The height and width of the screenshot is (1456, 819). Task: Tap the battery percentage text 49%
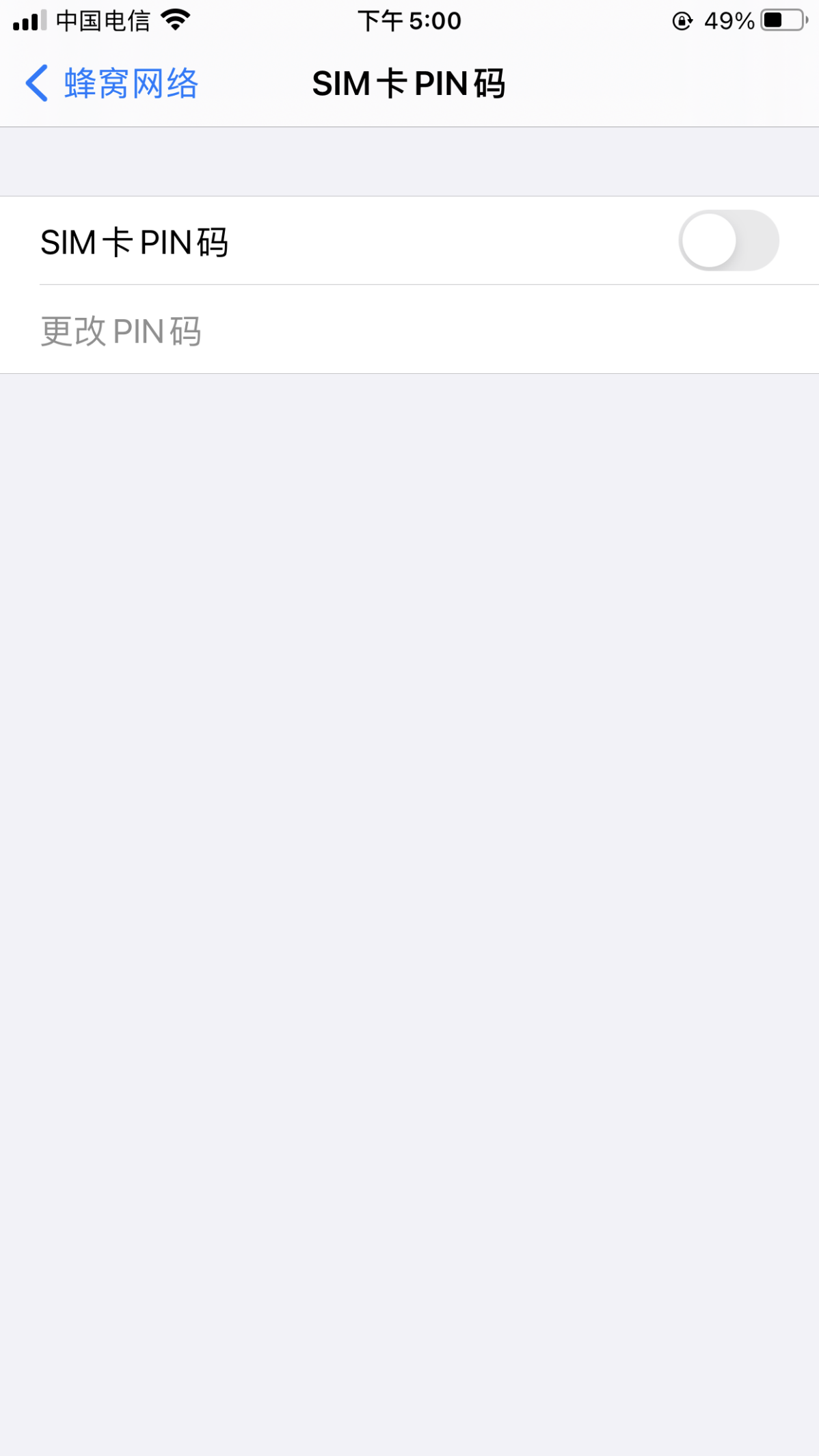(728, 20)
